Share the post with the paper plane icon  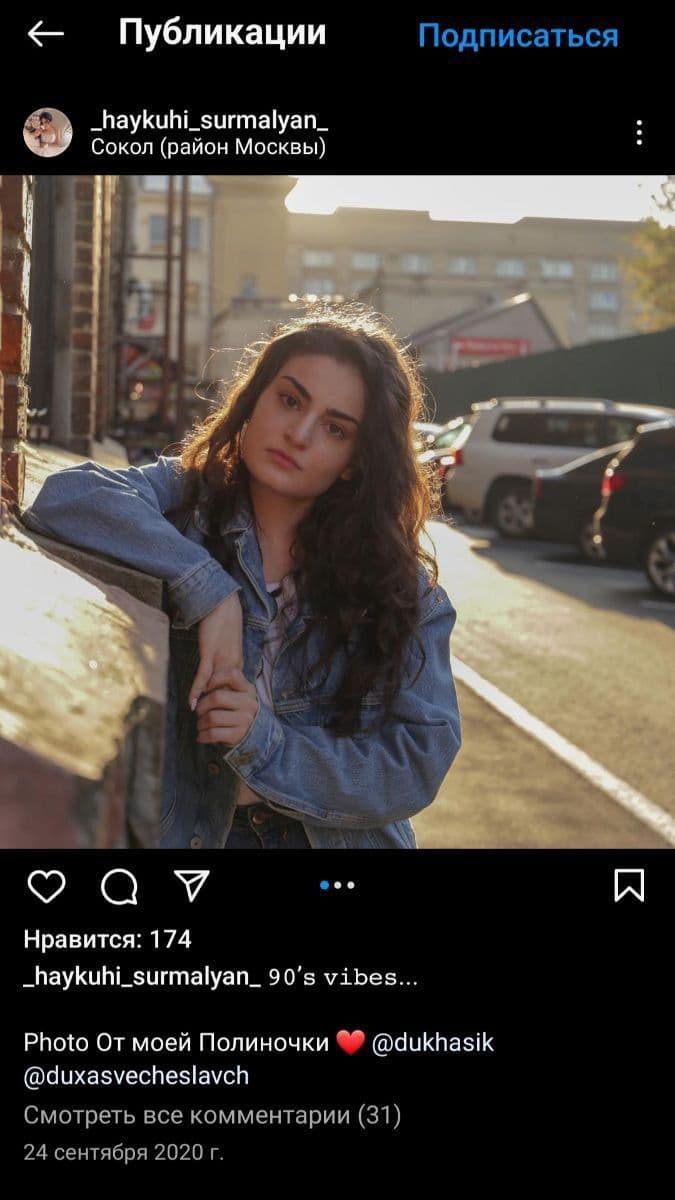point(191,885)
